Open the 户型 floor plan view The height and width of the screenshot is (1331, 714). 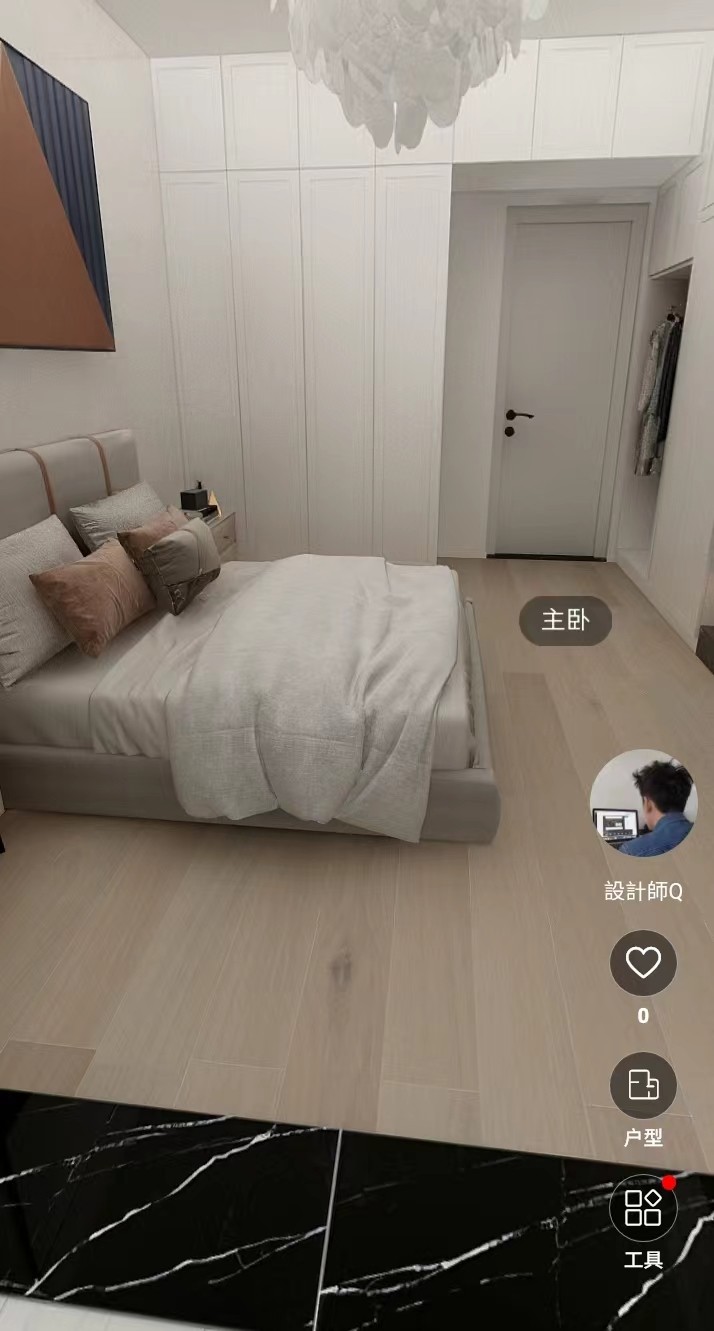click(x=643, y=1086)
